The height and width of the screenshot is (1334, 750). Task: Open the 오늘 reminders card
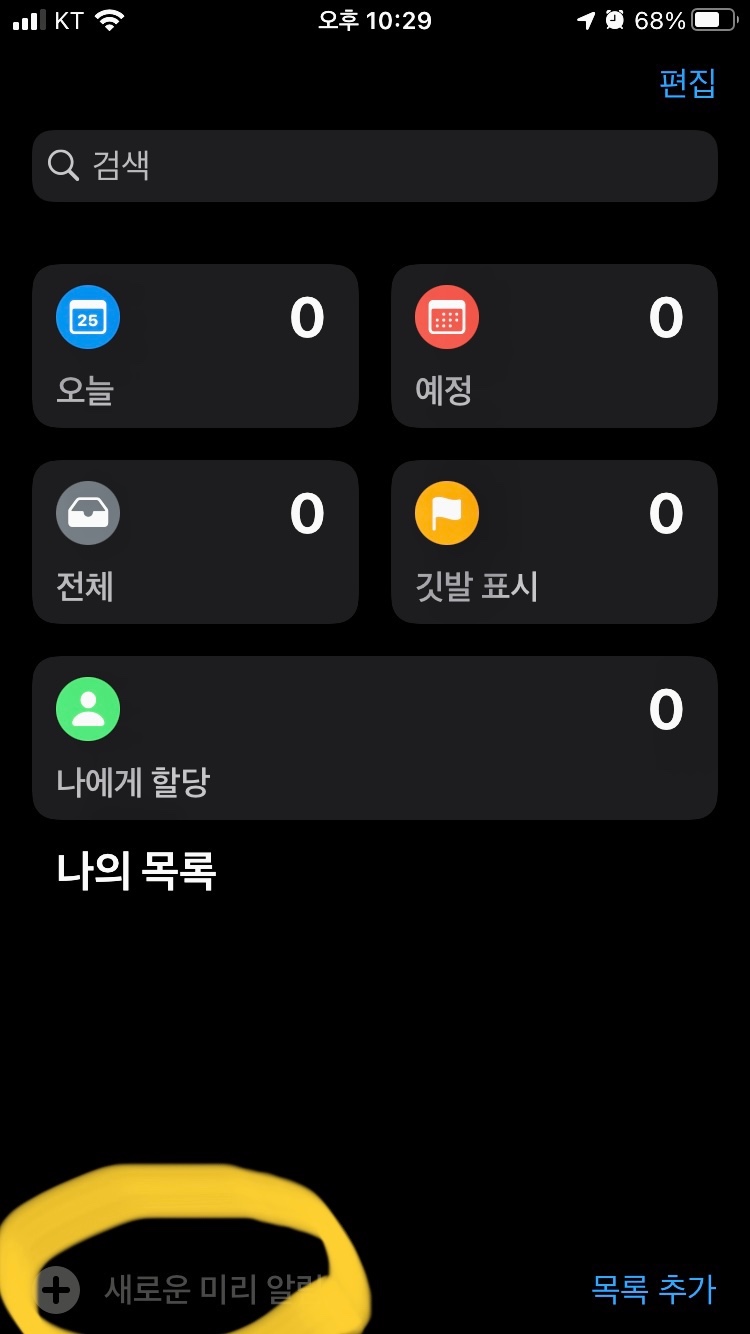195,346
